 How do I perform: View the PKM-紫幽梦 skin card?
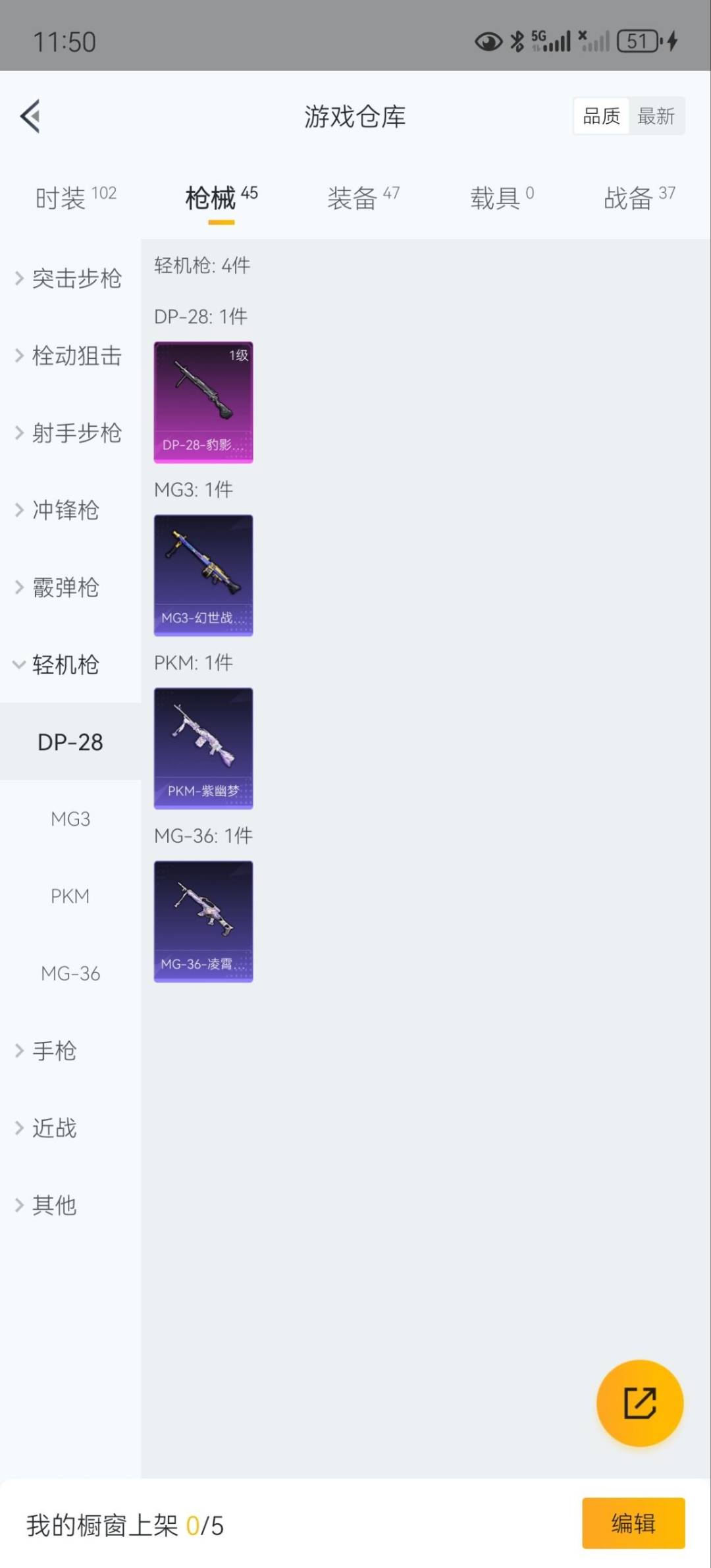203,748
